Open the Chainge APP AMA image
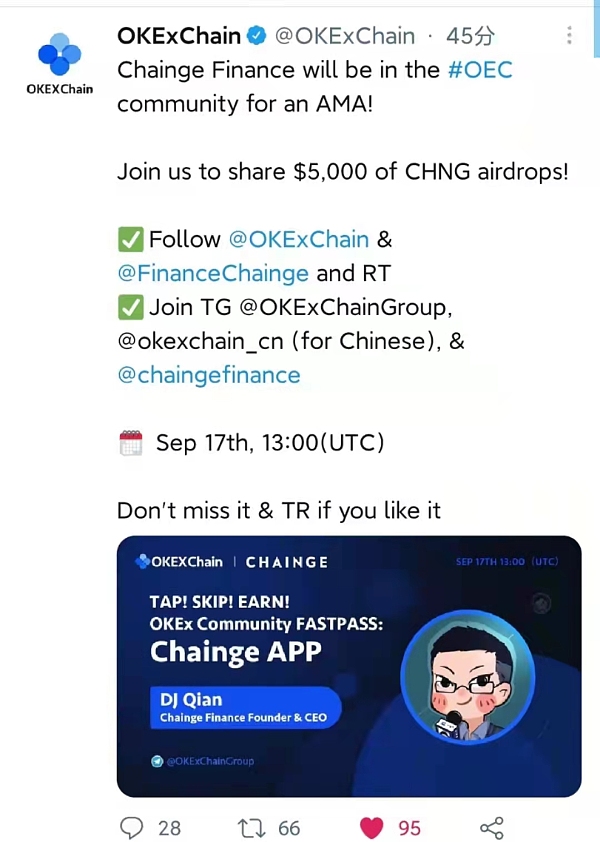 pyautogui.click(x=349, y=666)
